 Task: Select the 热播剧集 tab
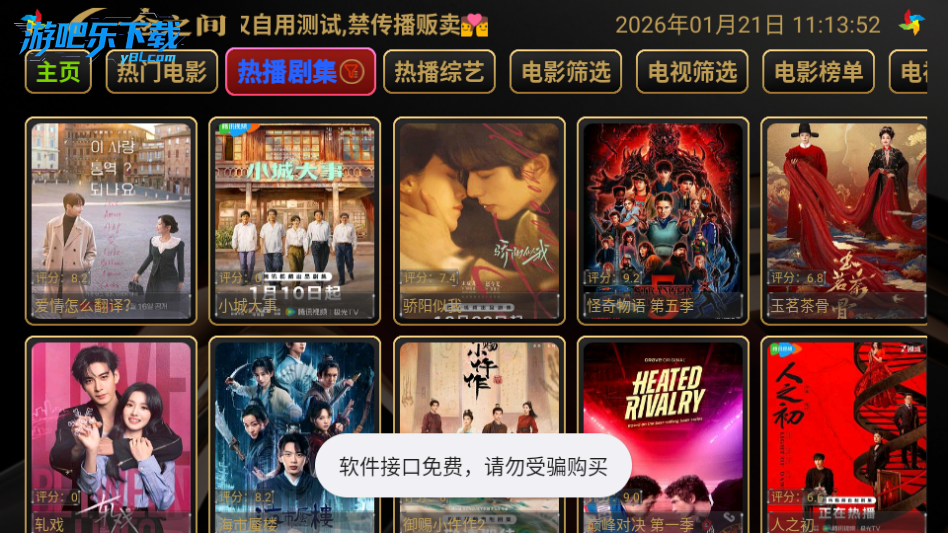300,72
